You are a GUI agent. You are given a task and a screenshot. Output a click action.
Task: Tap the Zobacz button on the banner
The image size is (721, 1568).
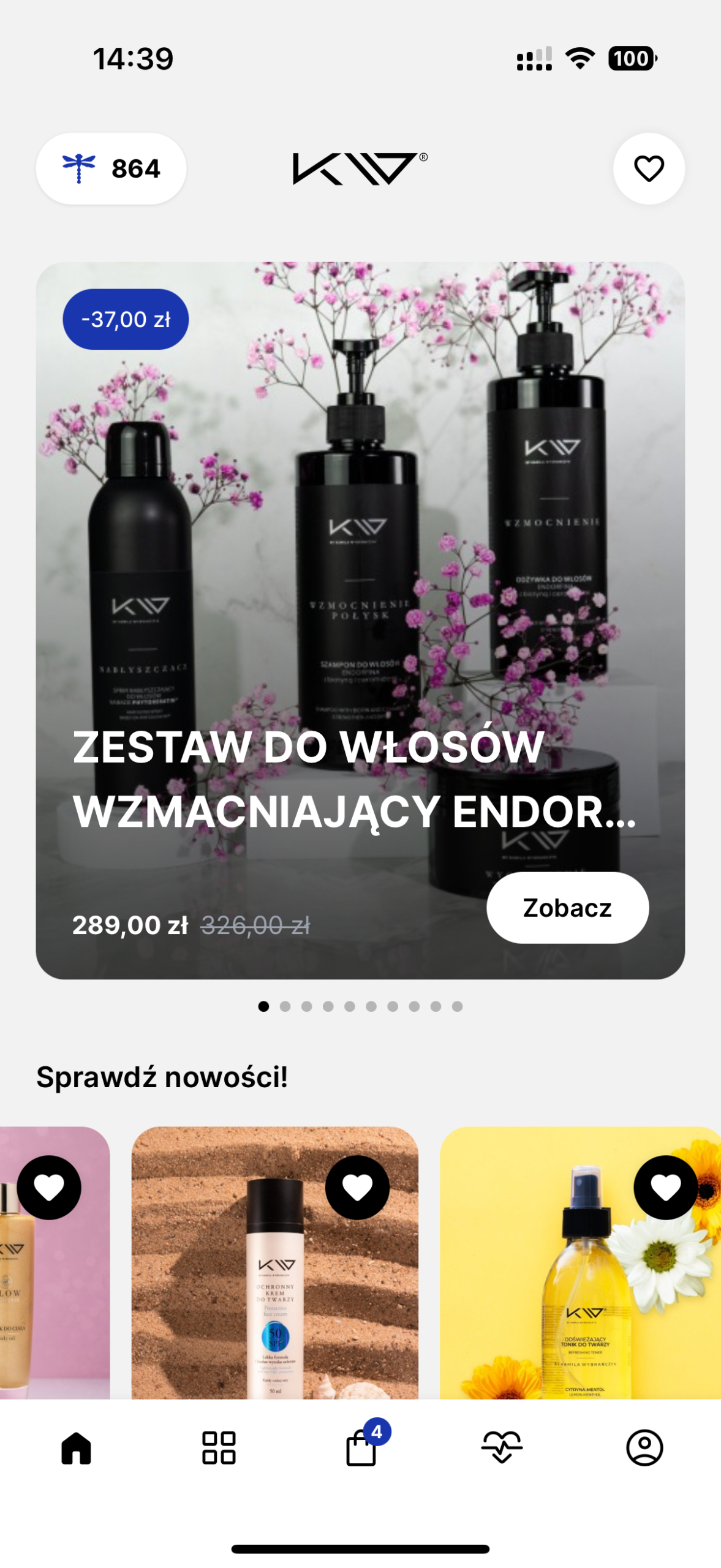[x=567, y=907]
